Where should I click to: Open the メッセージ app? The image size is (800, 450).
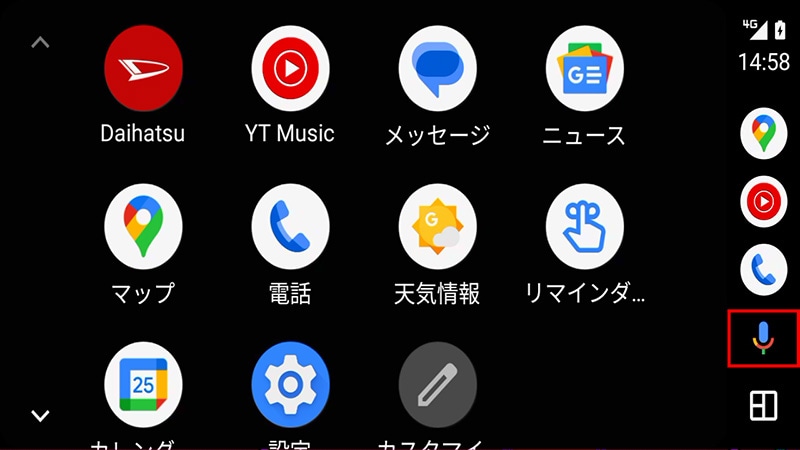pyautogui.click(x=437, y=66)
